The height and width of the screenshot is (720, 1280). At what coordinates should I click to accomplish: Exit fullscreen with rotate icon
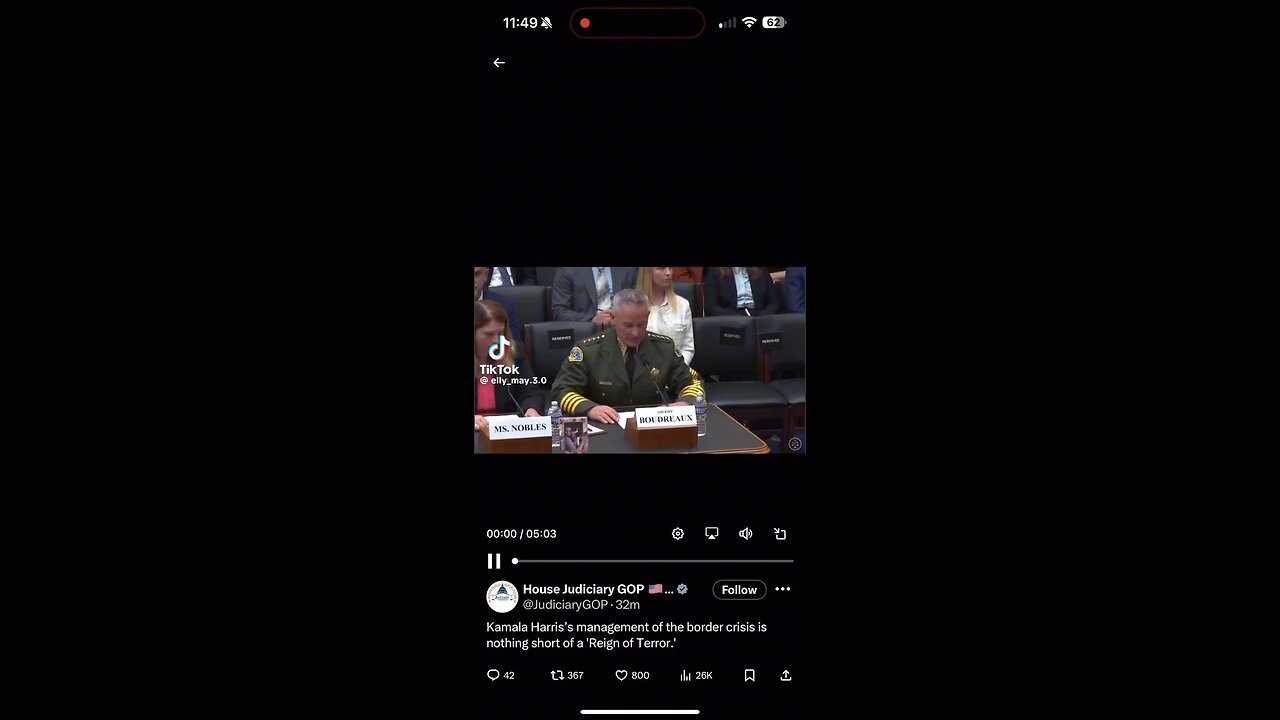(x=780, y=534)
